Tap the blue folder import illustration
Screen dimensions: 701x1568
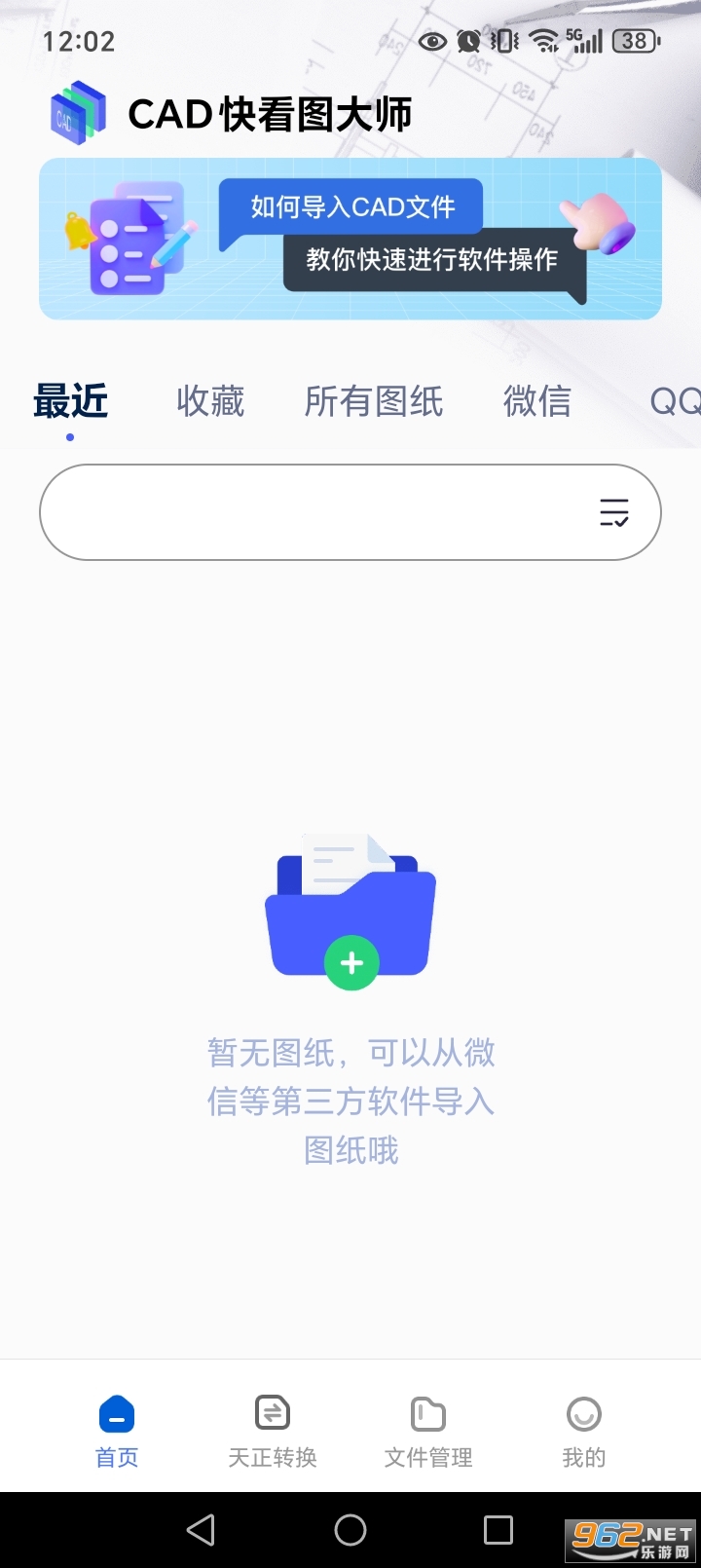[350, 906]
